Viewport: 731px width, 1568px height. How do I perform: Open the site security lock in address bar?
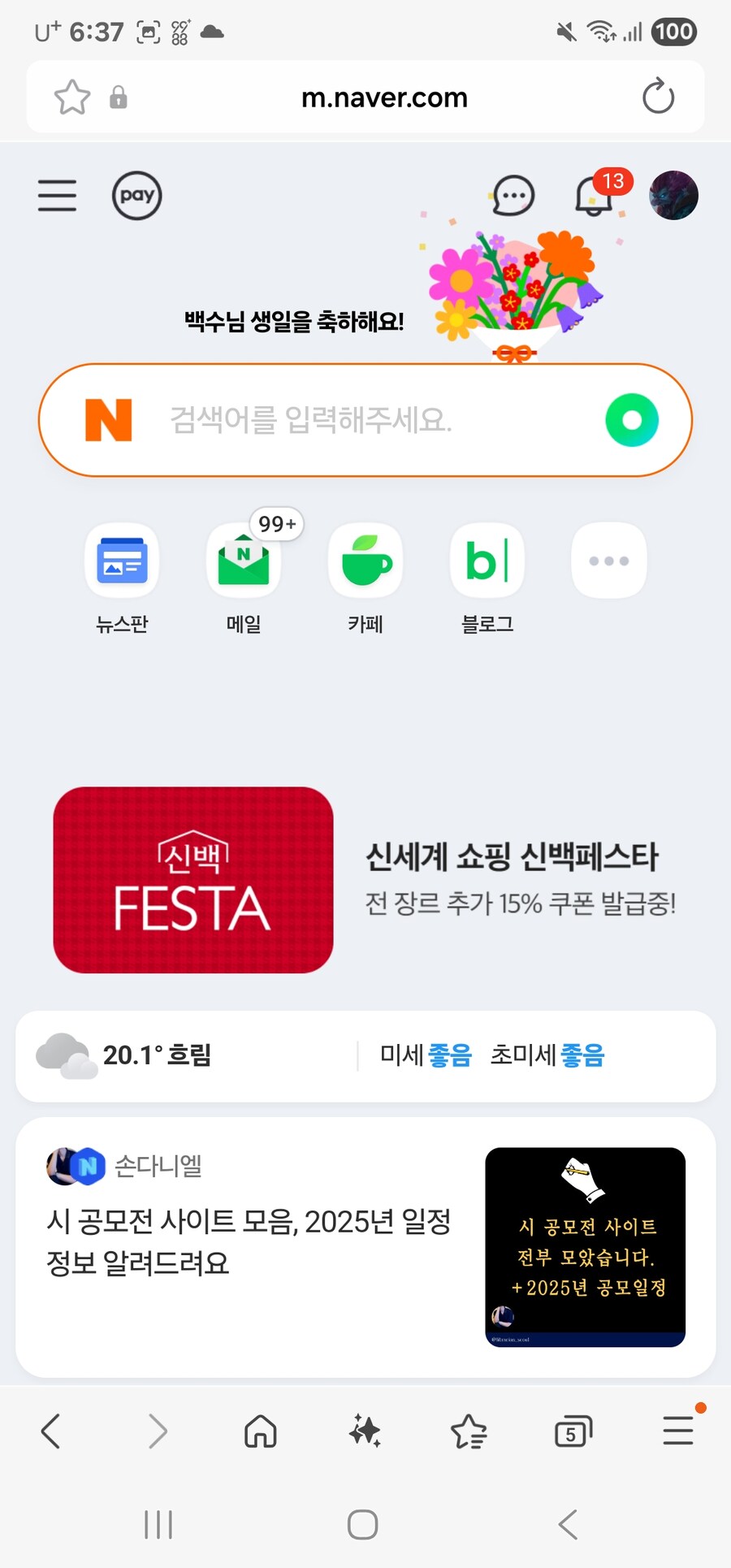coord(119,97)
